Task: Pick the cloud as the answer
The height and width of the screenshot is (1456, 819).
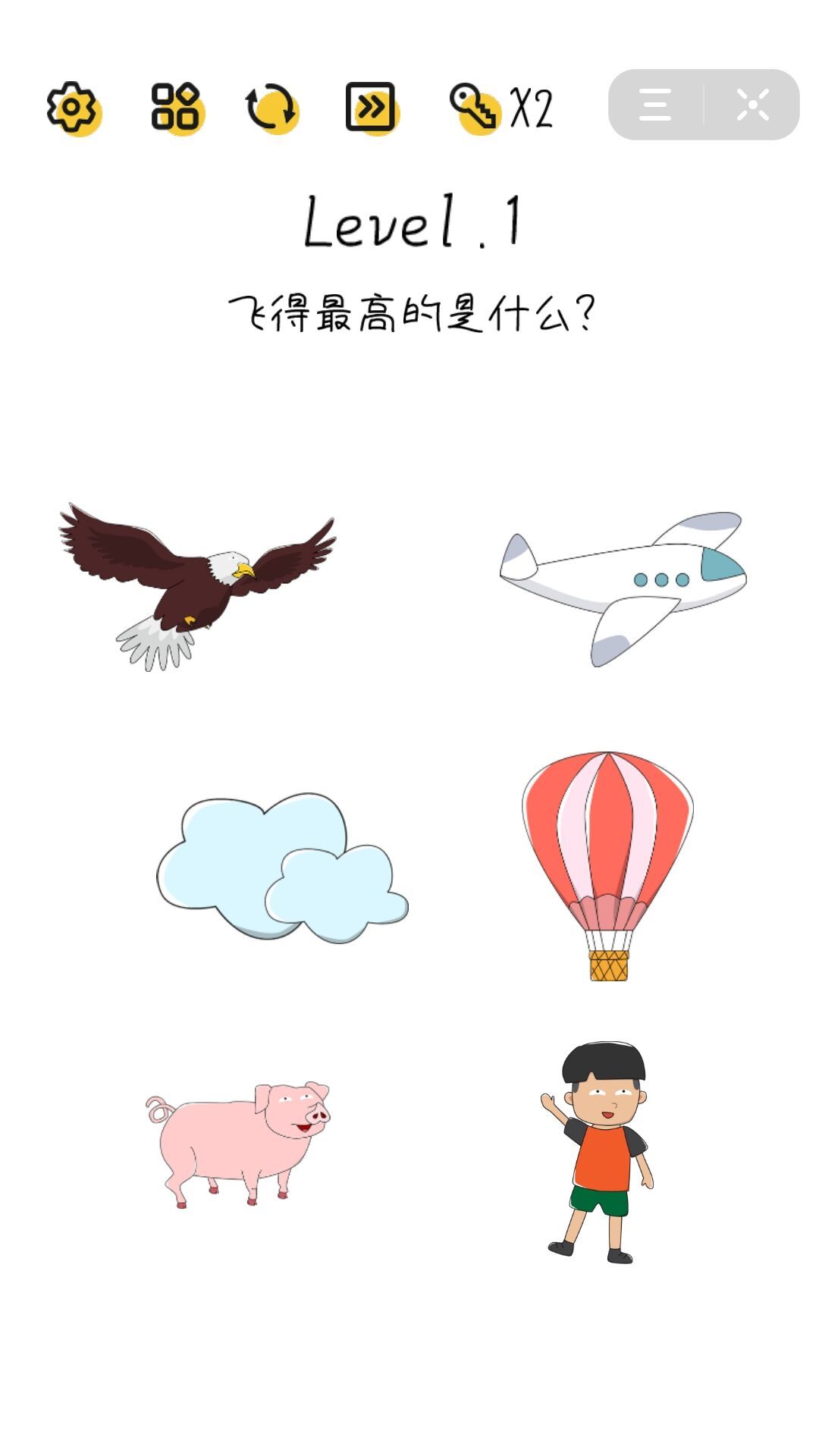Action: [x=281, y=868]
